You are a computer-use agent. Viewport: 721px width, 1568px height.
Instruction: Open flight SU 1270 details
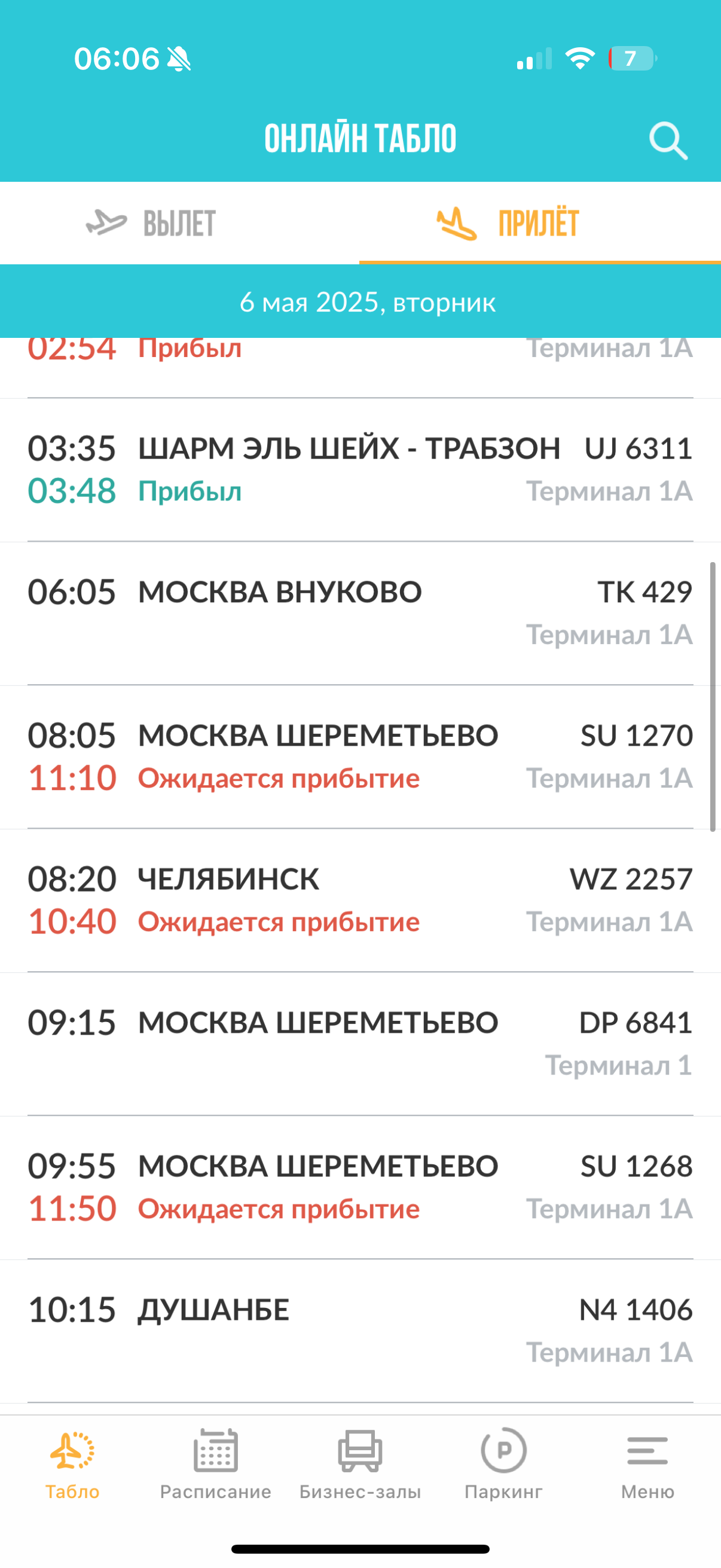360,756
